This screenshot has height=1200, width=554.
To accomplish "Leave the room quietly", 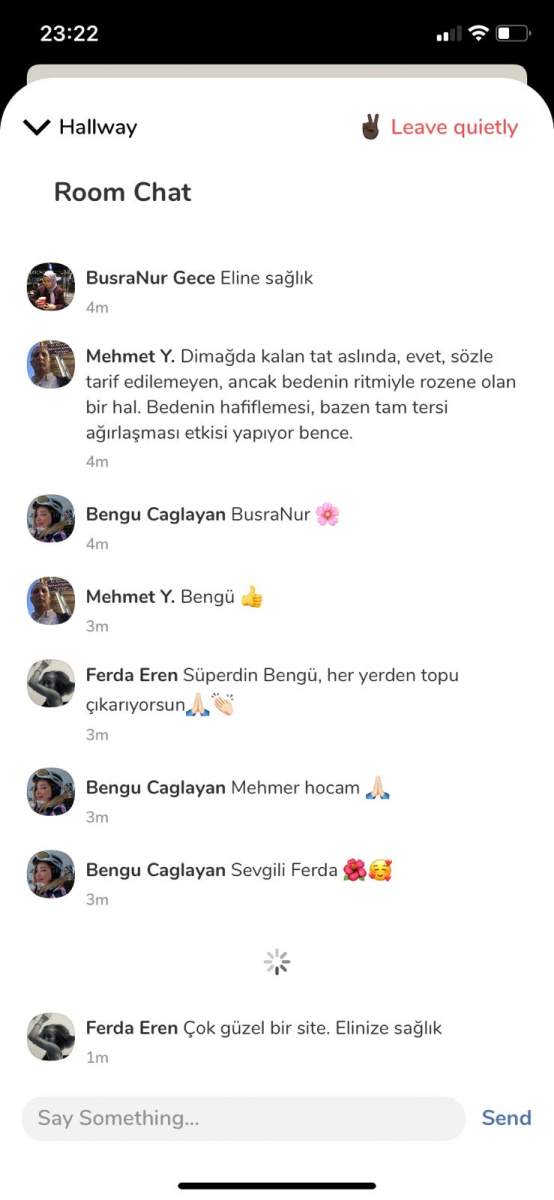I will [x=439, y=127].
